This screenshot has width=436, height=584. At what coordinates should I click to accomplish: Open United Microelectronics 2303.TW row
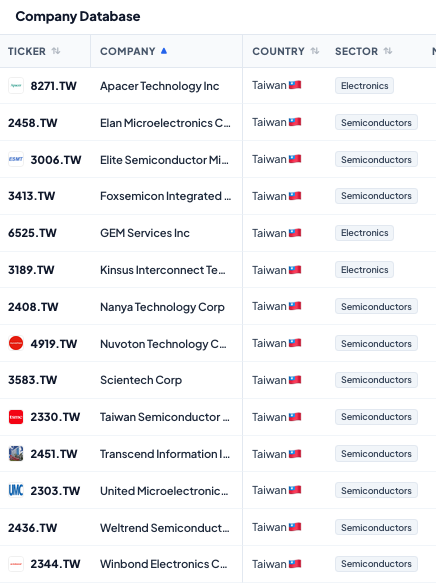click(218, 491)
